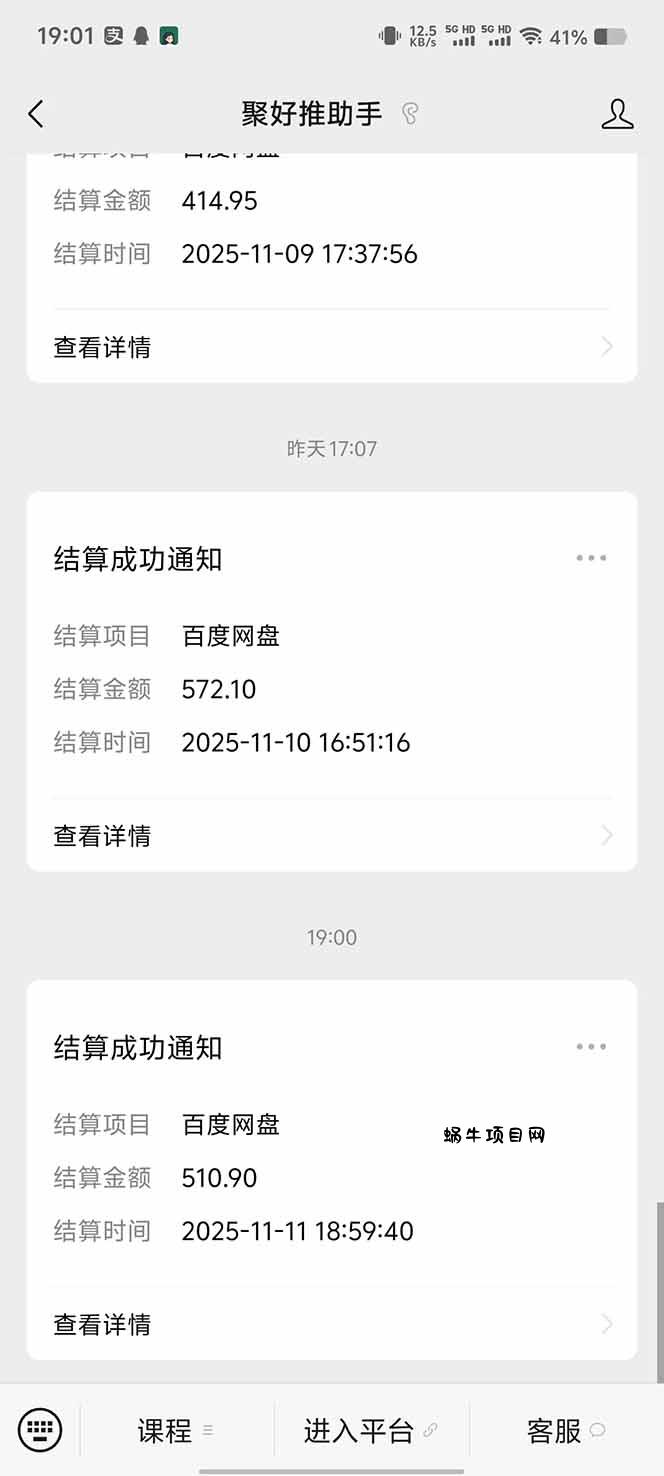664x1476 pixels.
Task: Open the 课程 menu
Action: point(176,1431)
